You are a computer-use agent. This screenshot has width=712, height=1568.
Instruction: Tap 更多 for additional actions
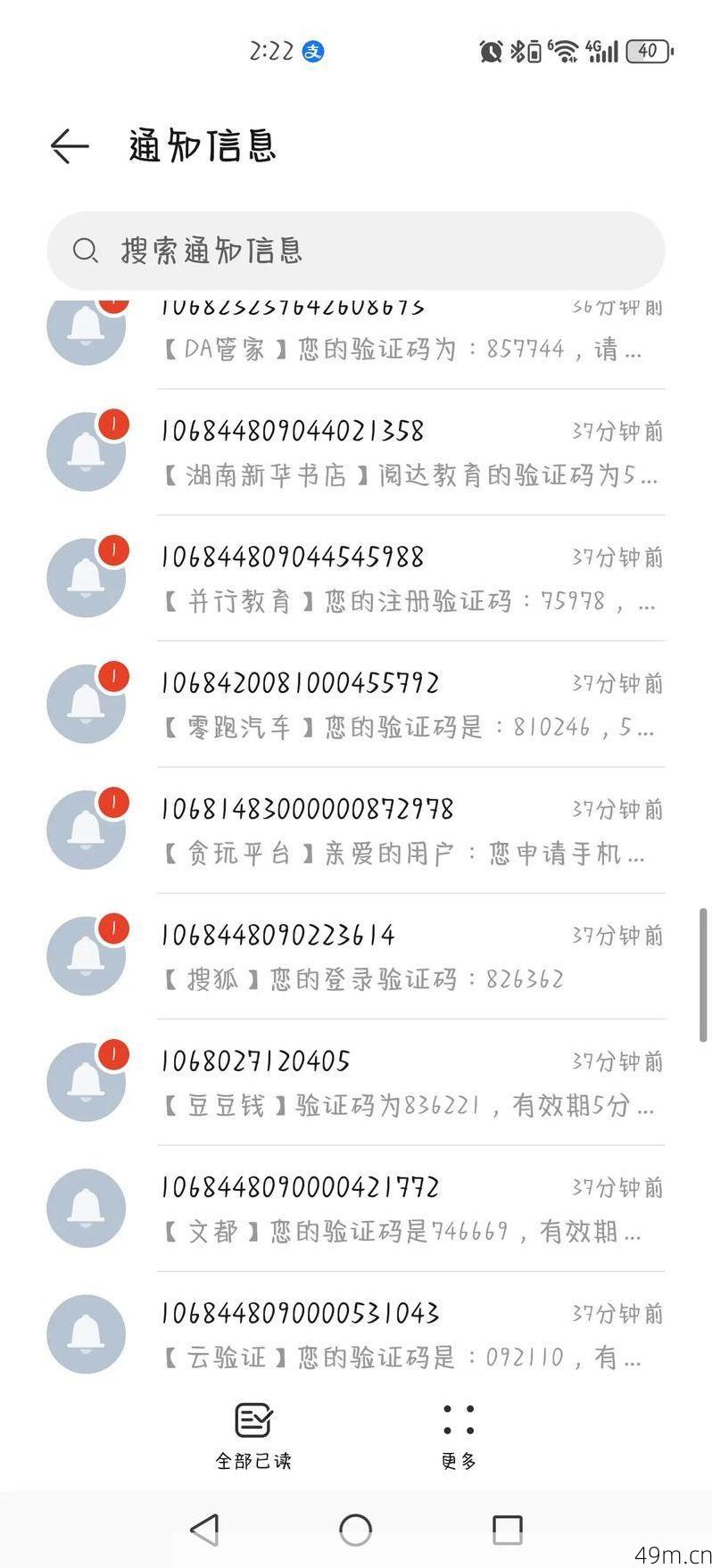click(x=458, y=1436)
